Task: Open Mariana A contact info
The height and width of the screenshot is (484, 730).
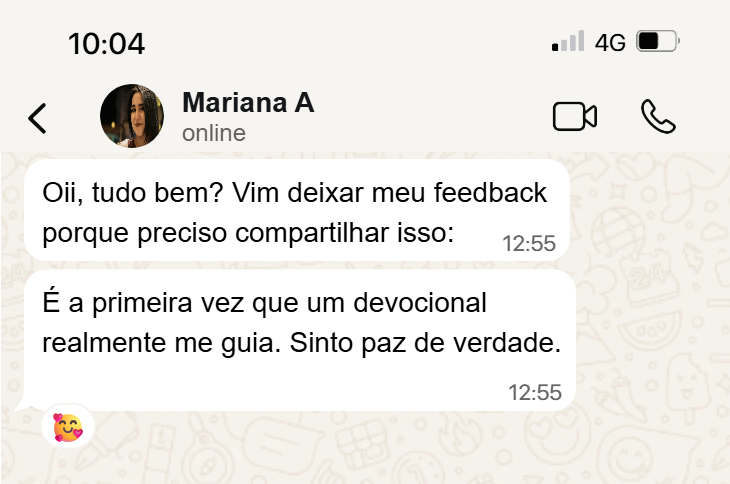Action: (248, 116)
